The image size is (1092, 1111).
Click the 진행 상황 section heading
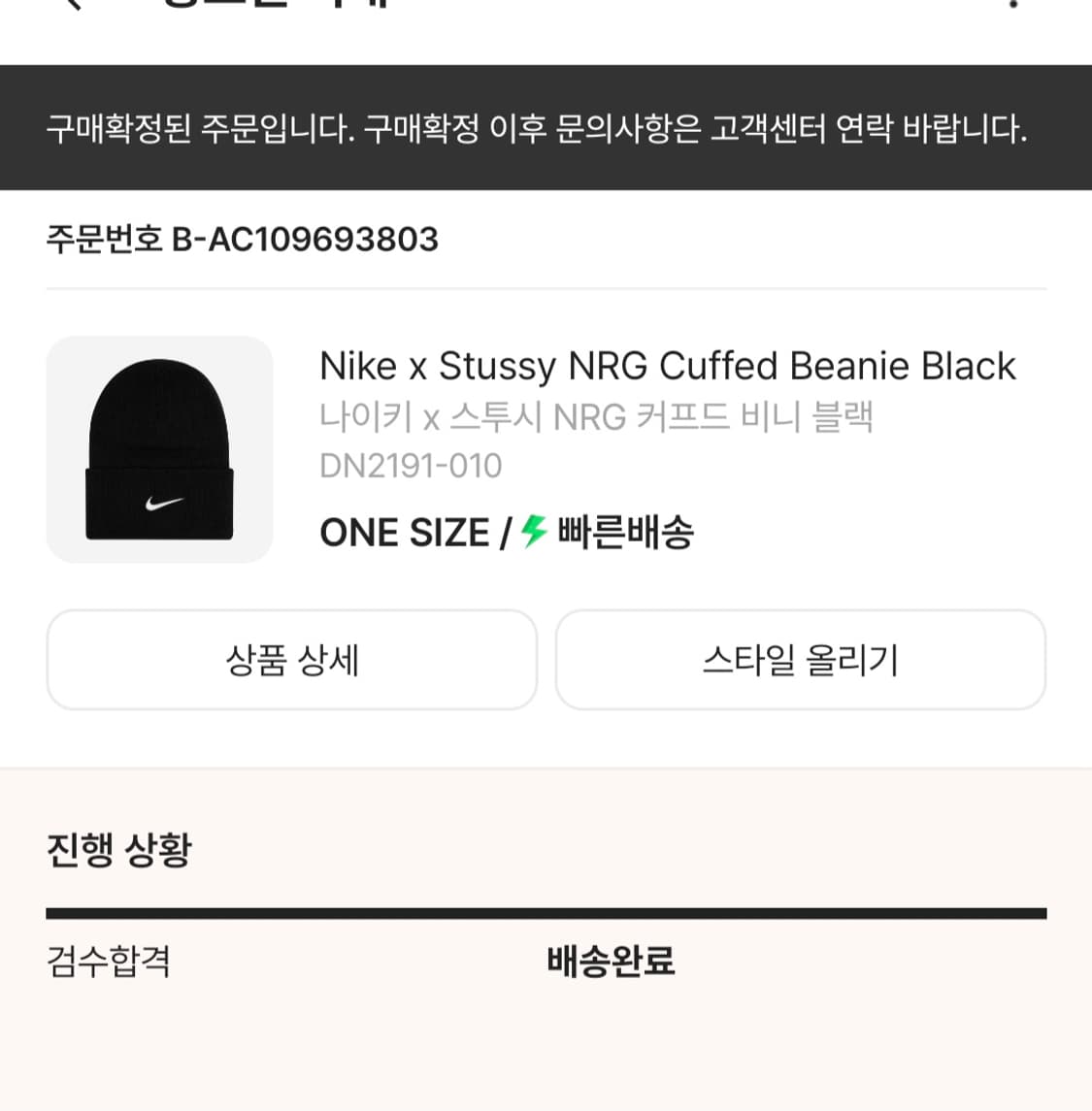click(x=120, y=848)
